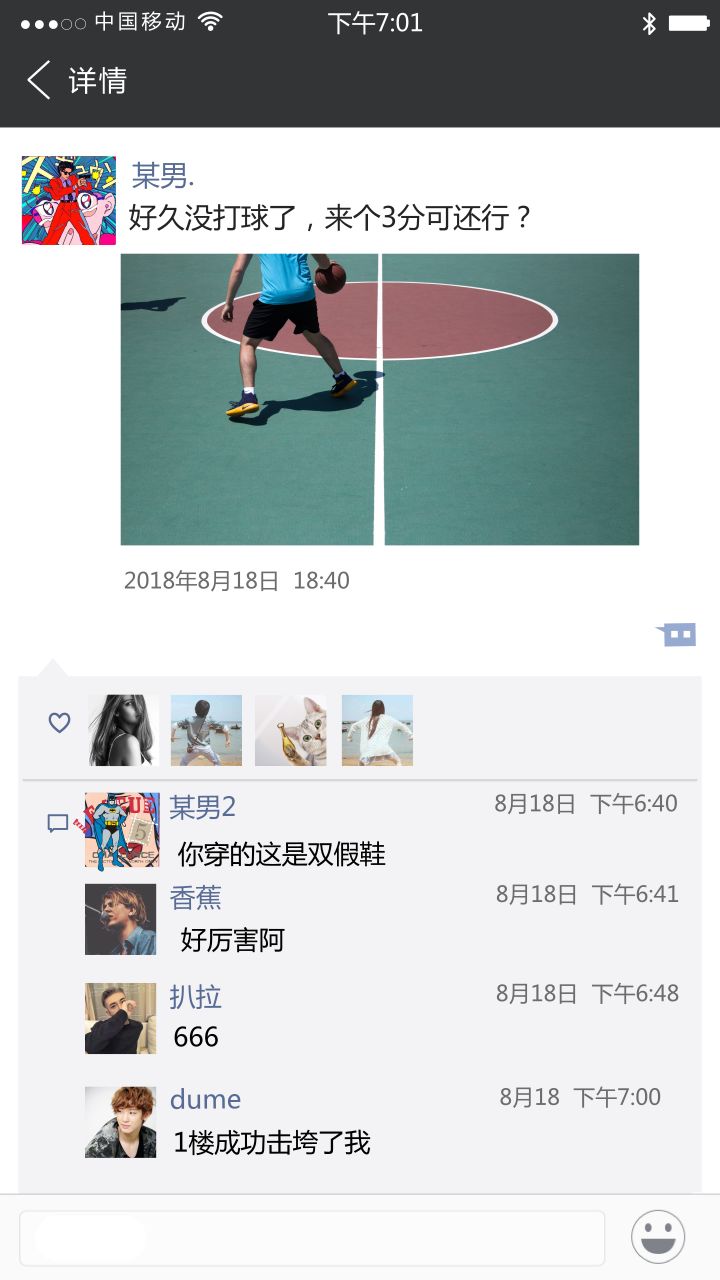Click the cat avatar in the likes row
The image size is (720, 1280).
pos(290,730)
